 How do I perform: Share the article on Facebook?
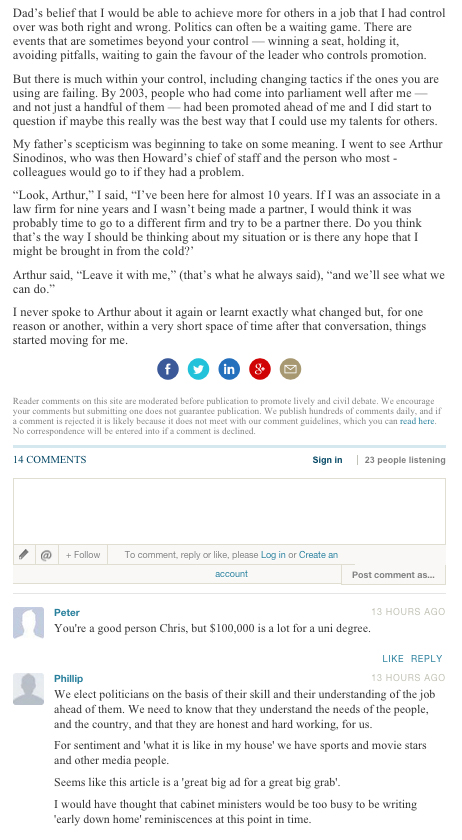168,369
